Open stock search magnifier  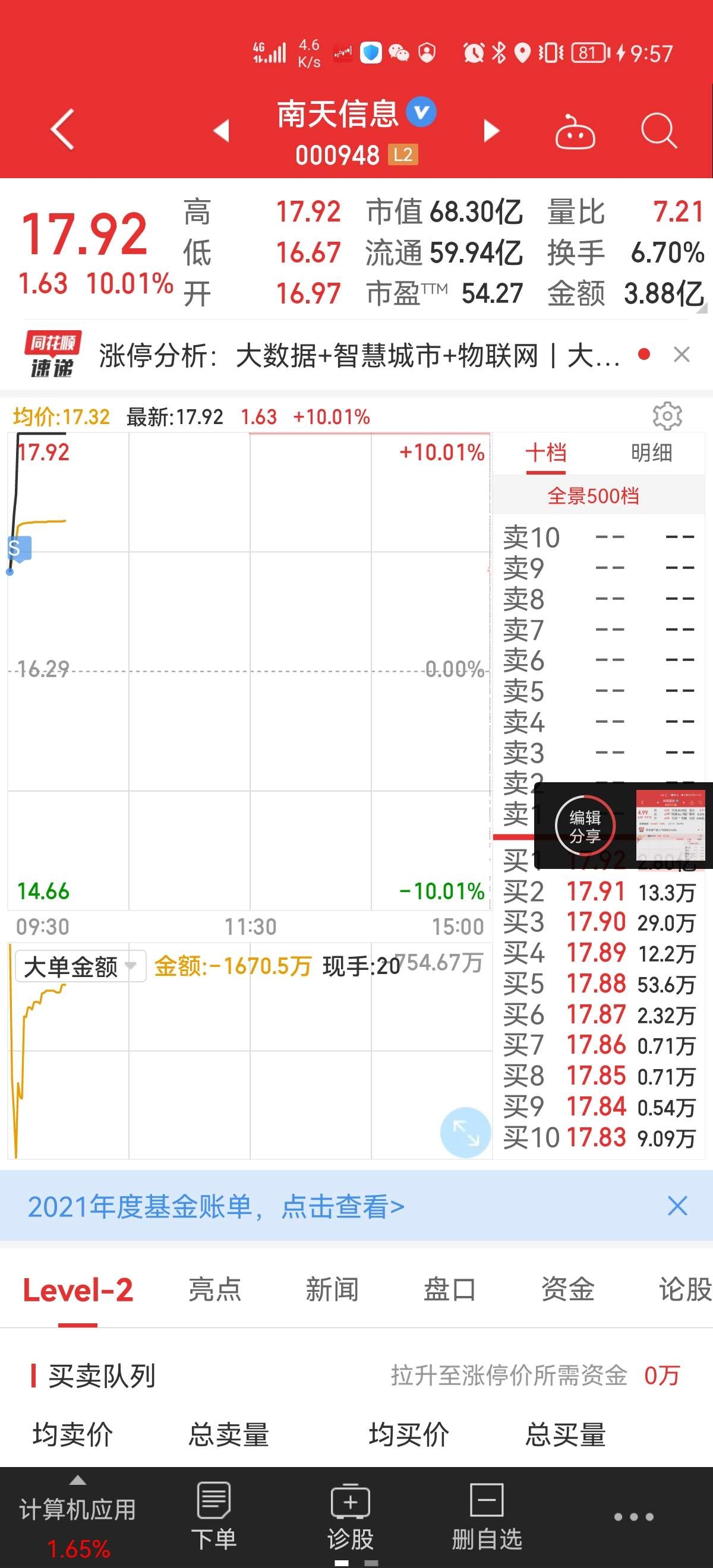[x=658, y=130]
